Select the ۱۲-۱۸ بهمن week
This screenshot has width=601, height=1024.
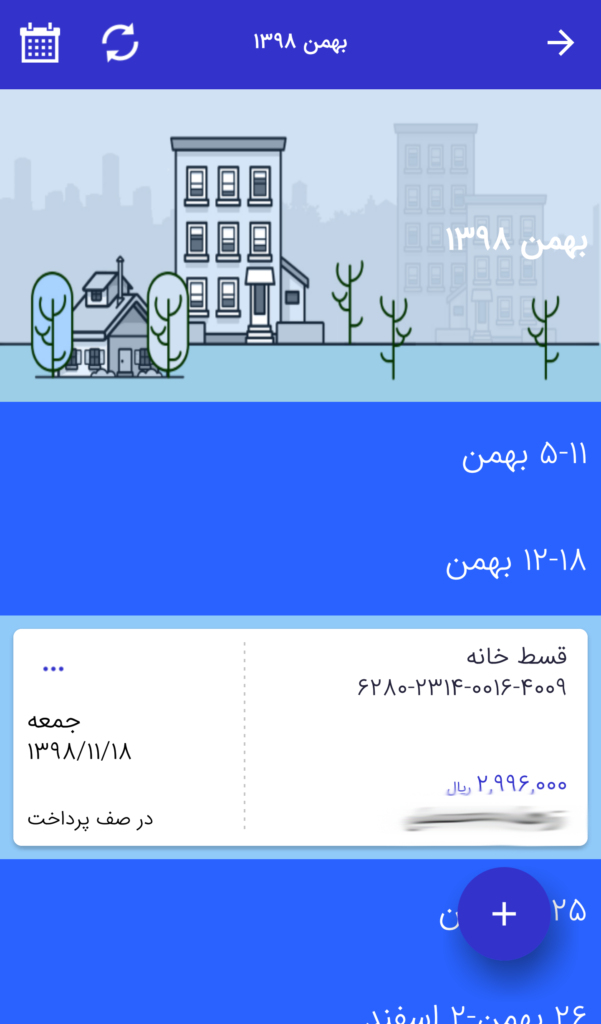(515, 562)
